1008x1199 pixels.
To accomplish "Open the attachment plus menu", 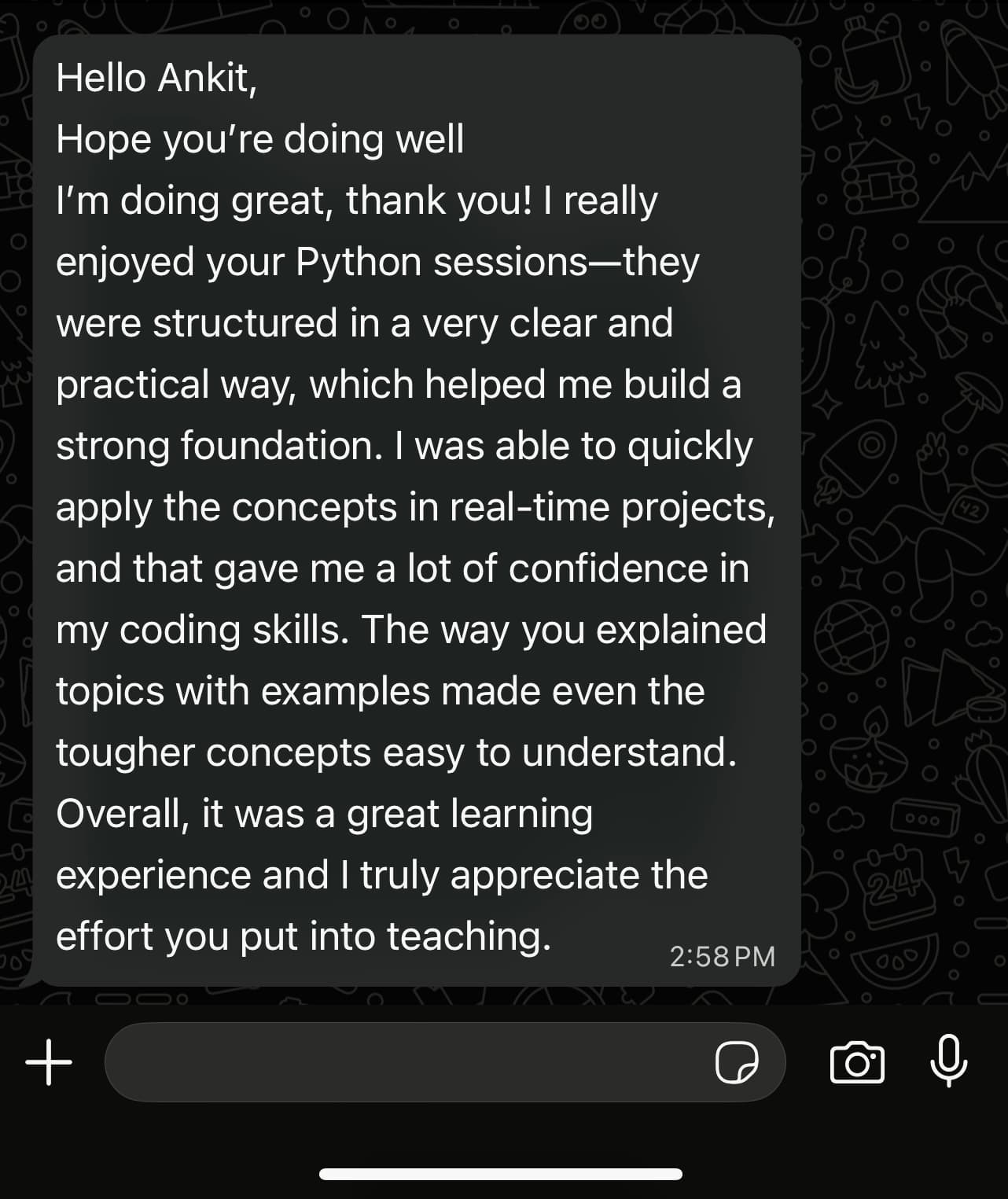I will [49, 1062].
